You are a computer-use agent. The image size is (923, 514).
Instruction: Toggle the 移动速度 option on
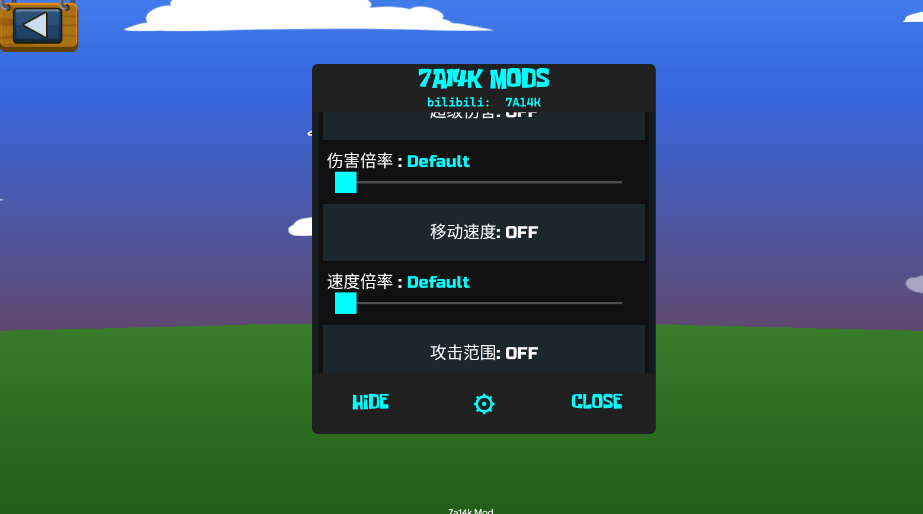click(x=484, y=232)
